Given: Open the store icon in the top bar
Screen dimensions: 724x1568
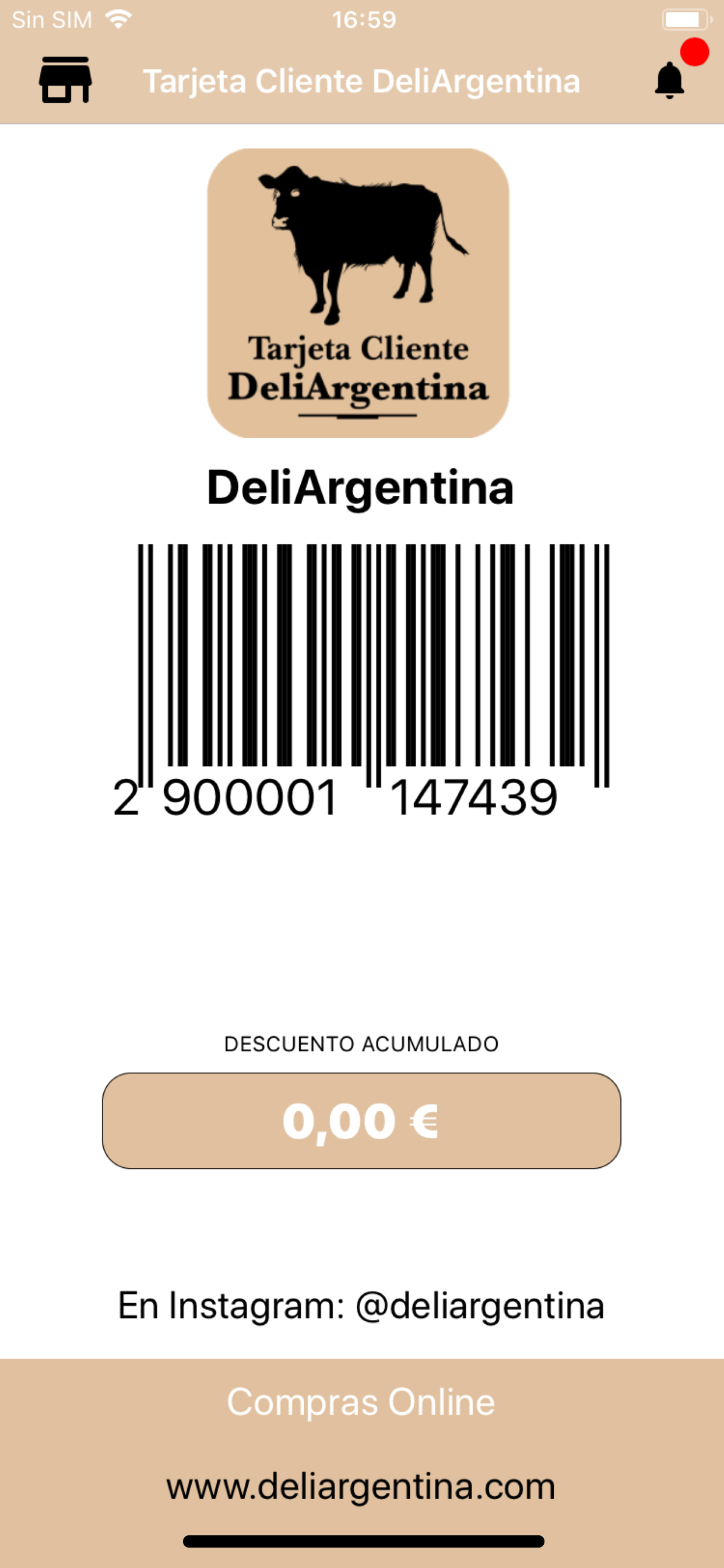Looking at the screenshot, I should pyautogui.click(x=65, y=80).
